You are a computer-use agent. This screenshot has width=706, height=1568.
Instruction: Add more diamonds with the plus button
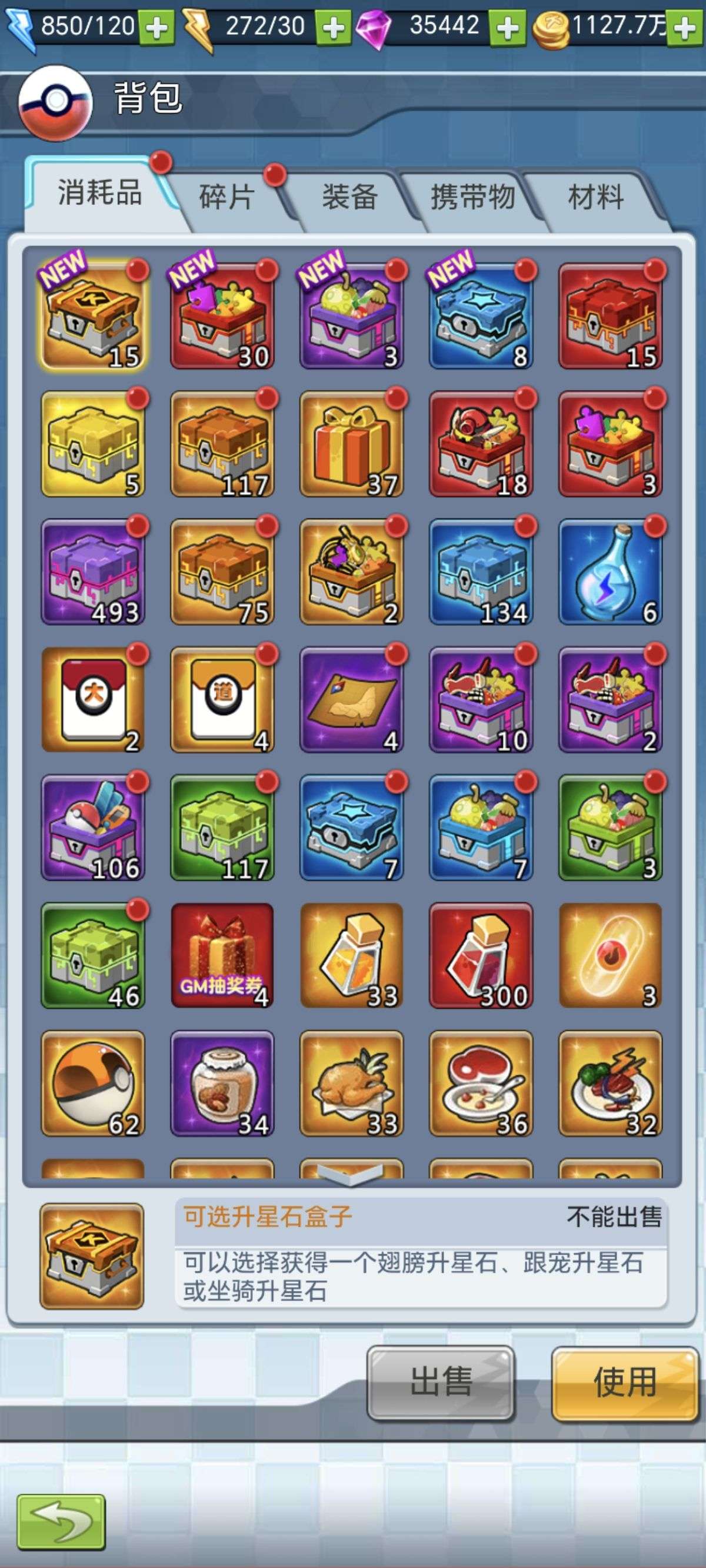508,28
